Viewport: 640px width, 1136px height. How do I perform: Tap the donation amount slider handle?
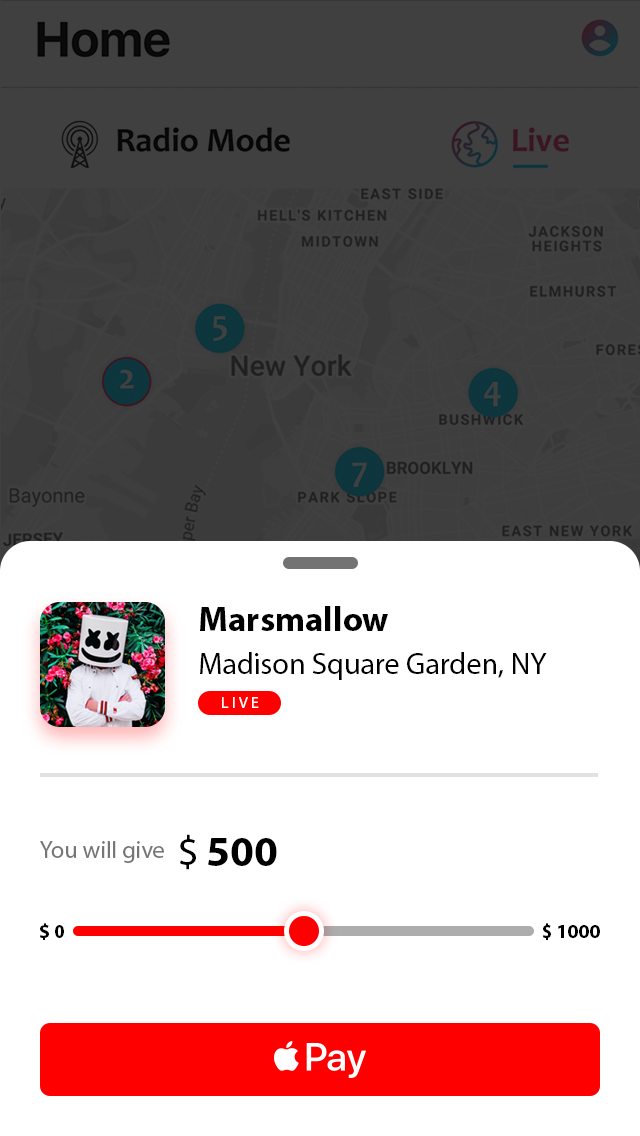pyautogui.click(x=303, y=931)
